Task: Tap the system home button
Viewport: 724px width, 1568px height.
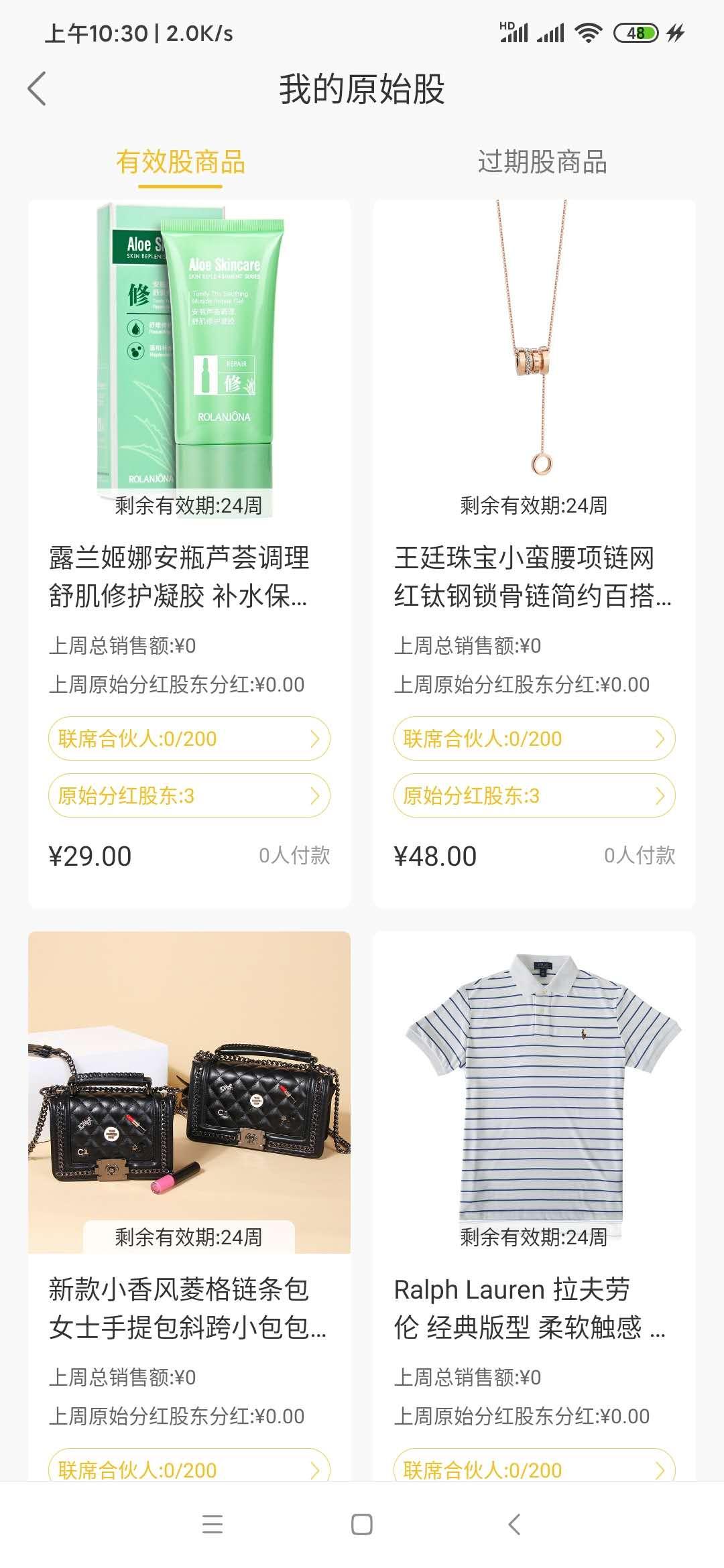Action: [x=362, y=1524]
